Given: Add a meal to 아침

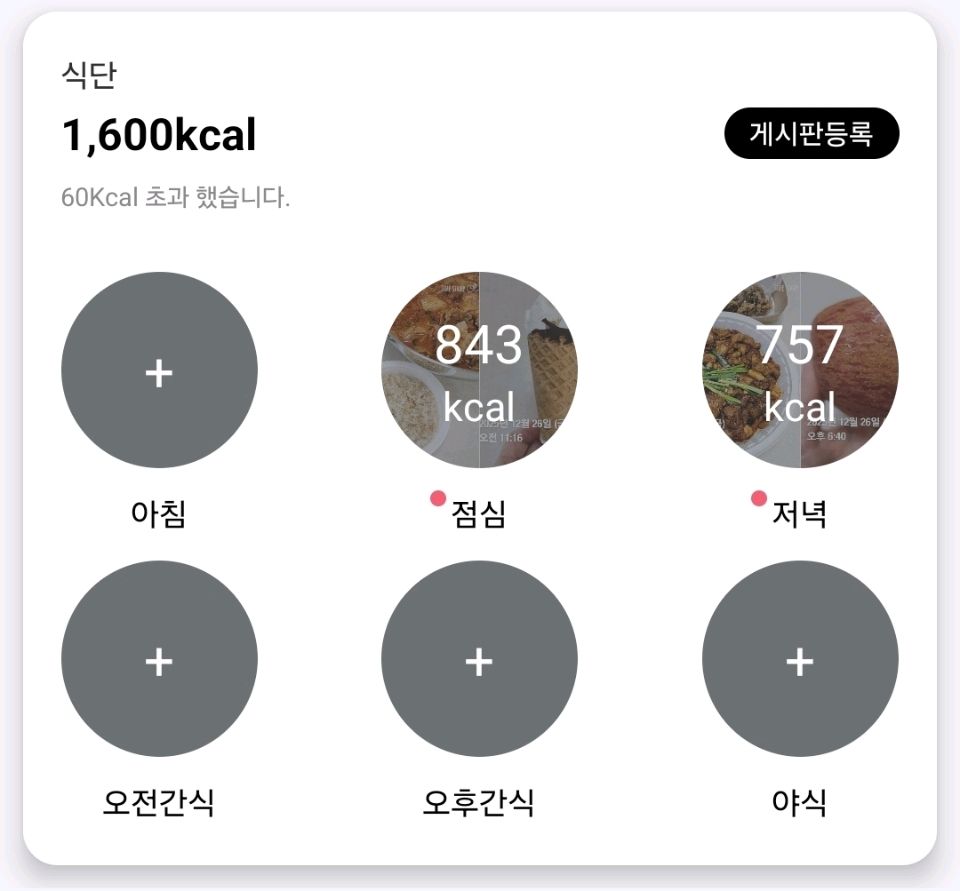Looking at the screenshot, I should (x=159, y=370).
